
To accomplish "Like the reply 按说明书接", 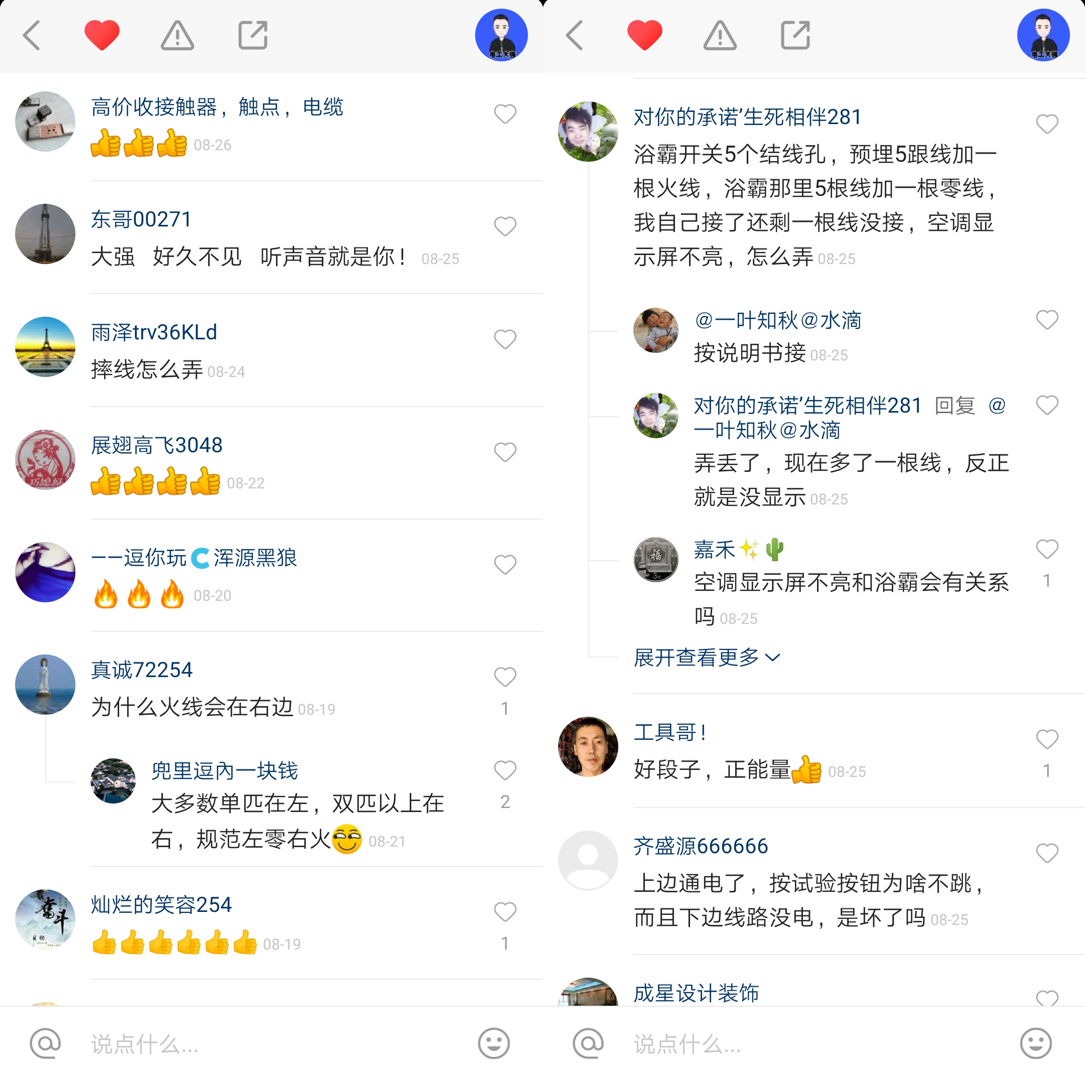I will click(x=1047, y=320).
